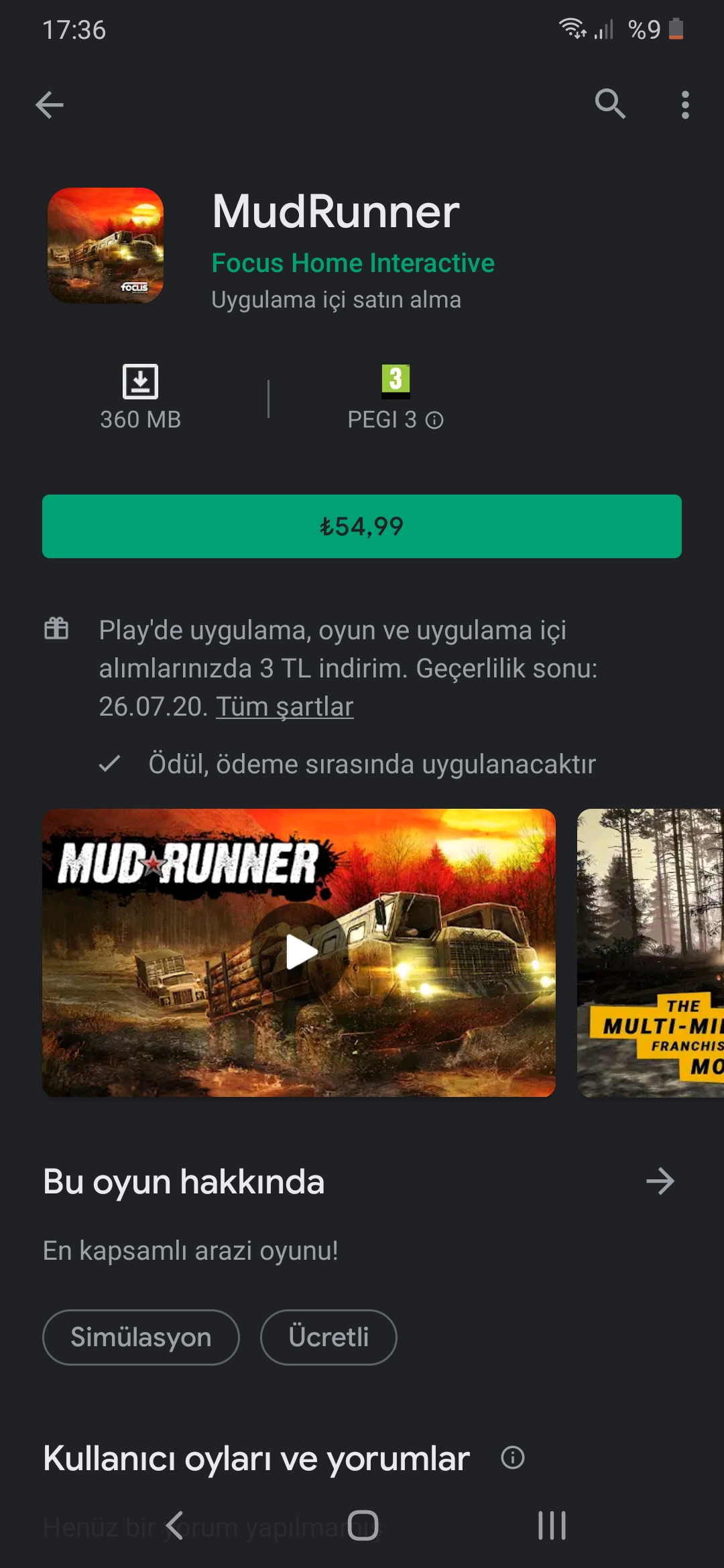Show info about Kullanıcı oyları ve yorumlar
Image resolution: width=724 pixels, height=1568 pixels.
512,1457
